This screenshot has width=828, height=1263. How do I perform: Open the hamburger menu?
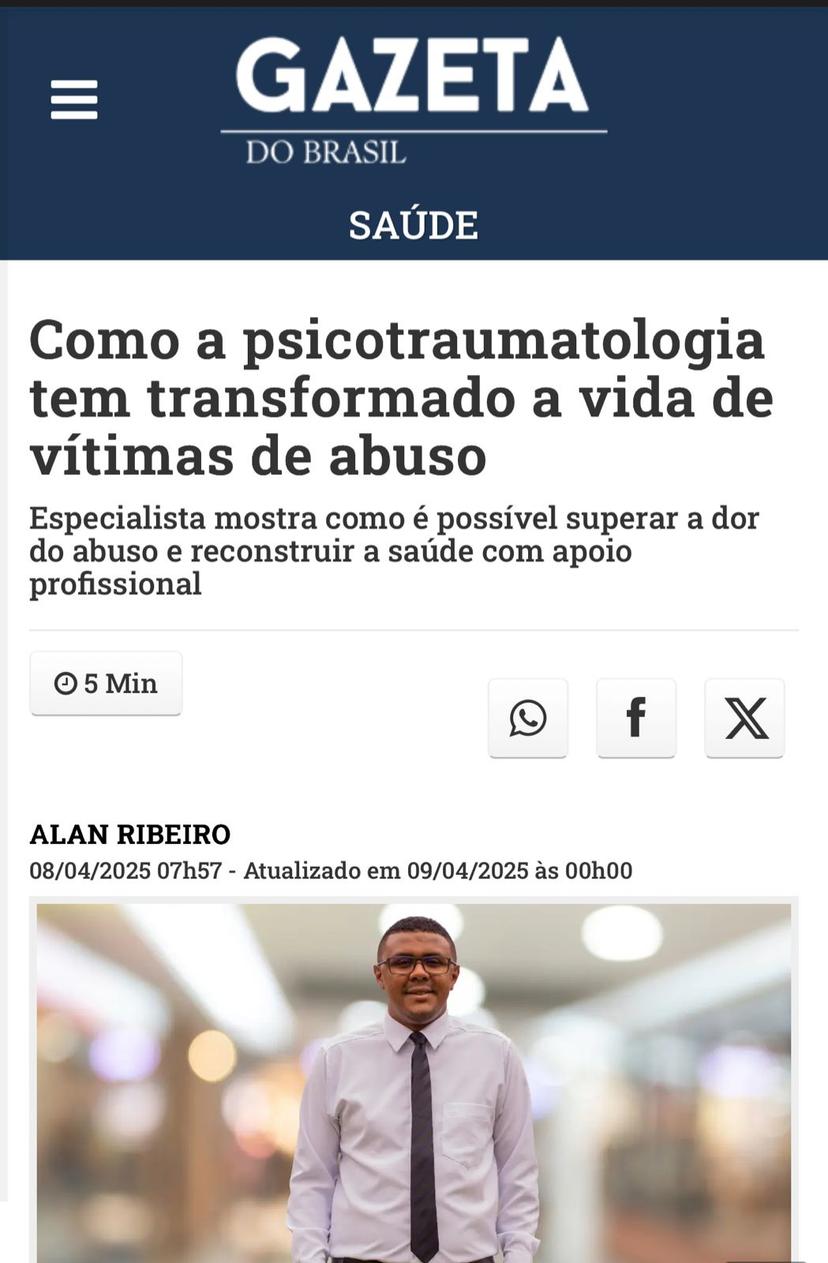tap(74, 100)
